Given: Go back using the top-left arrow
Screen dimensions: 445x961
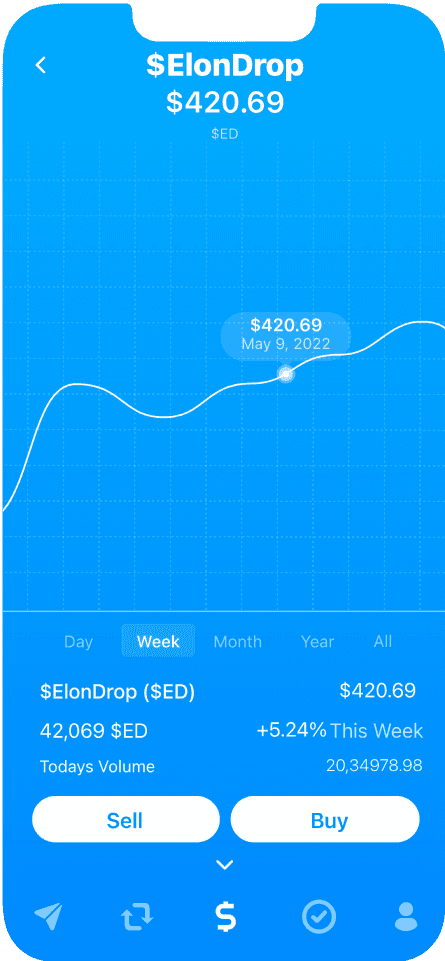Looking at the screenshot, I should click(41, 65).
